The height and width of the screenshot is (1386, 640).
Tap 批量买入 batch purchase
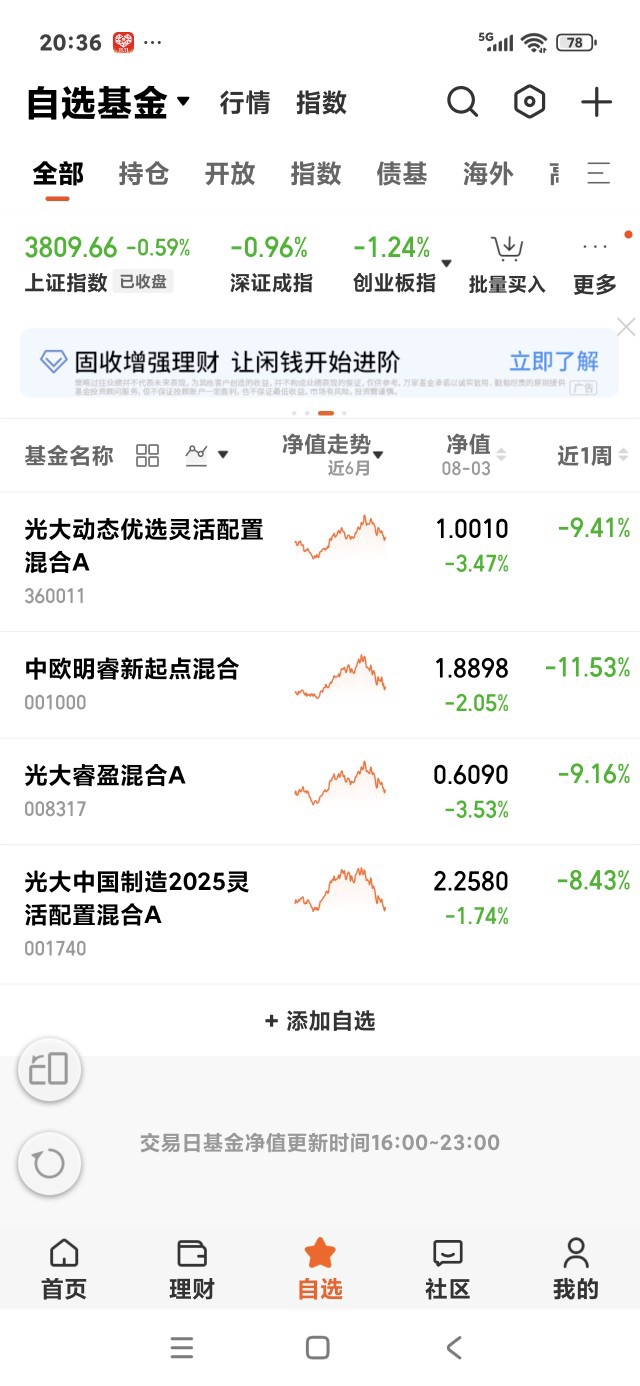tap(507, 265)
